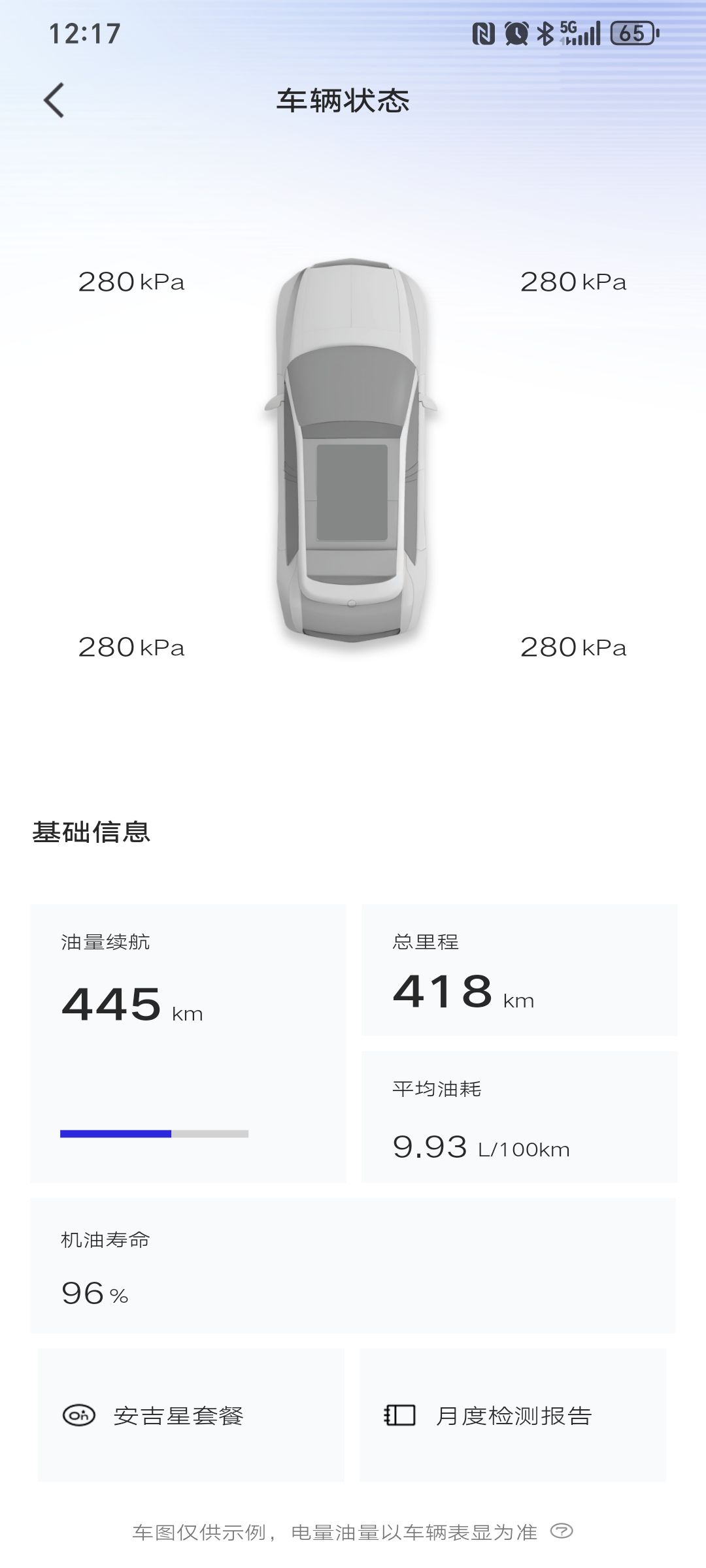The height and width of the screenshot is (1568, 706).
Task: Tap the help icon beside the vehicle disclaimer
Action: coord(562,1531)
